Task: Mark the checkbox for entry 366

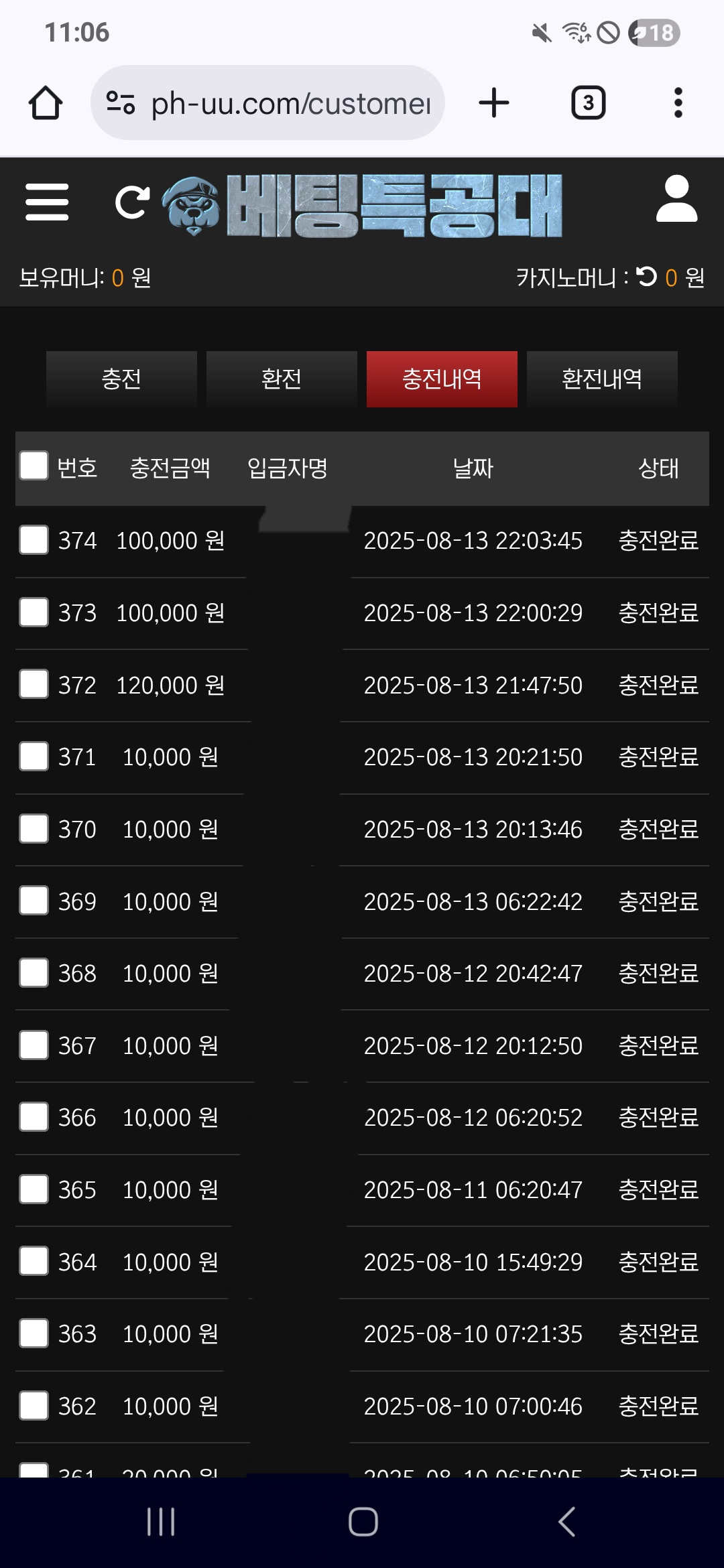Action: click(x=34, y=1117)
